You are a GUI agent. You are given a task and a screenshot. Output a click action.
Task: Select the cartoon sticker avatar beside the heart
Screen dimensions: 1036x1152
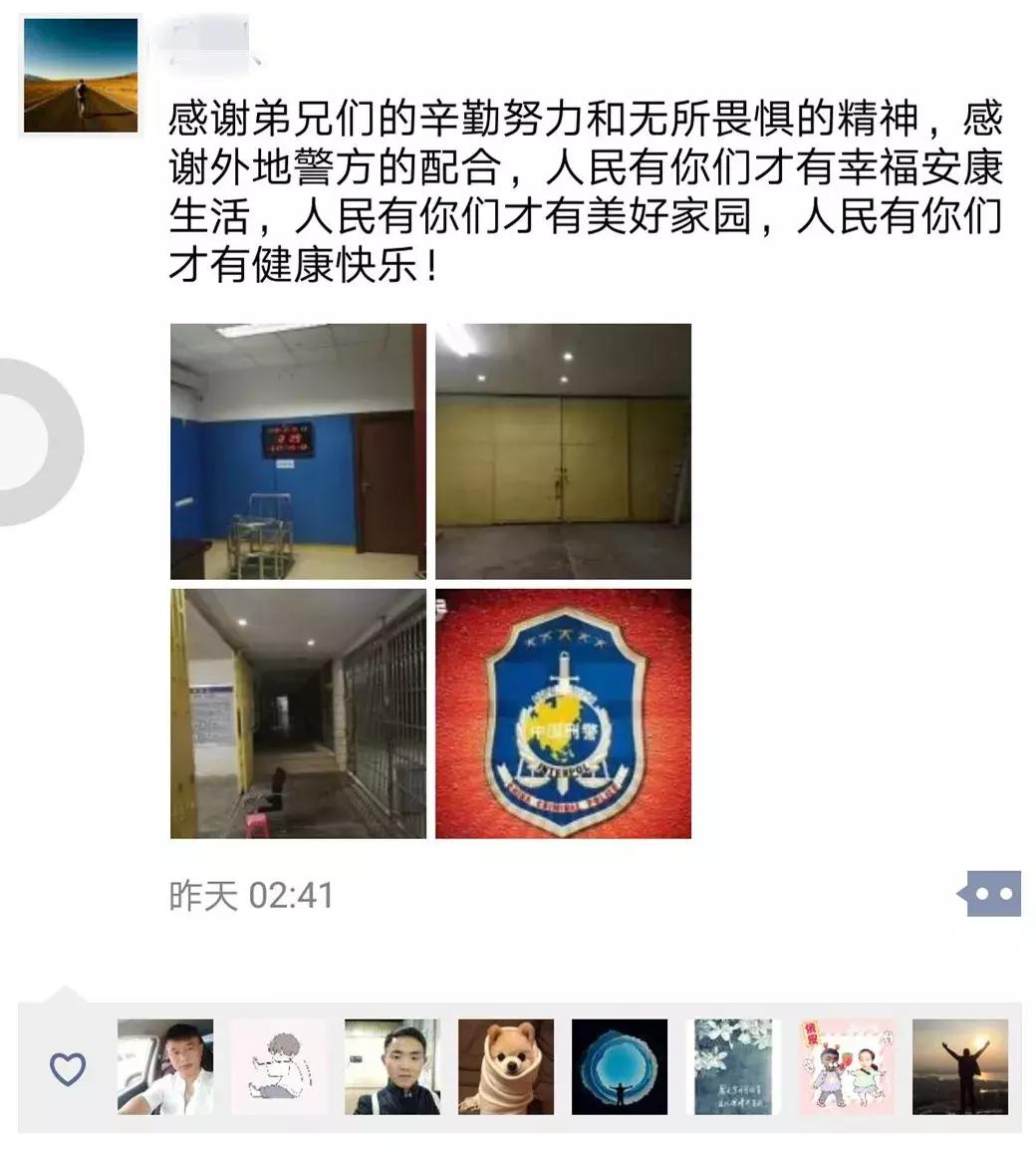pyautogui.click(x=279, y=1068)
